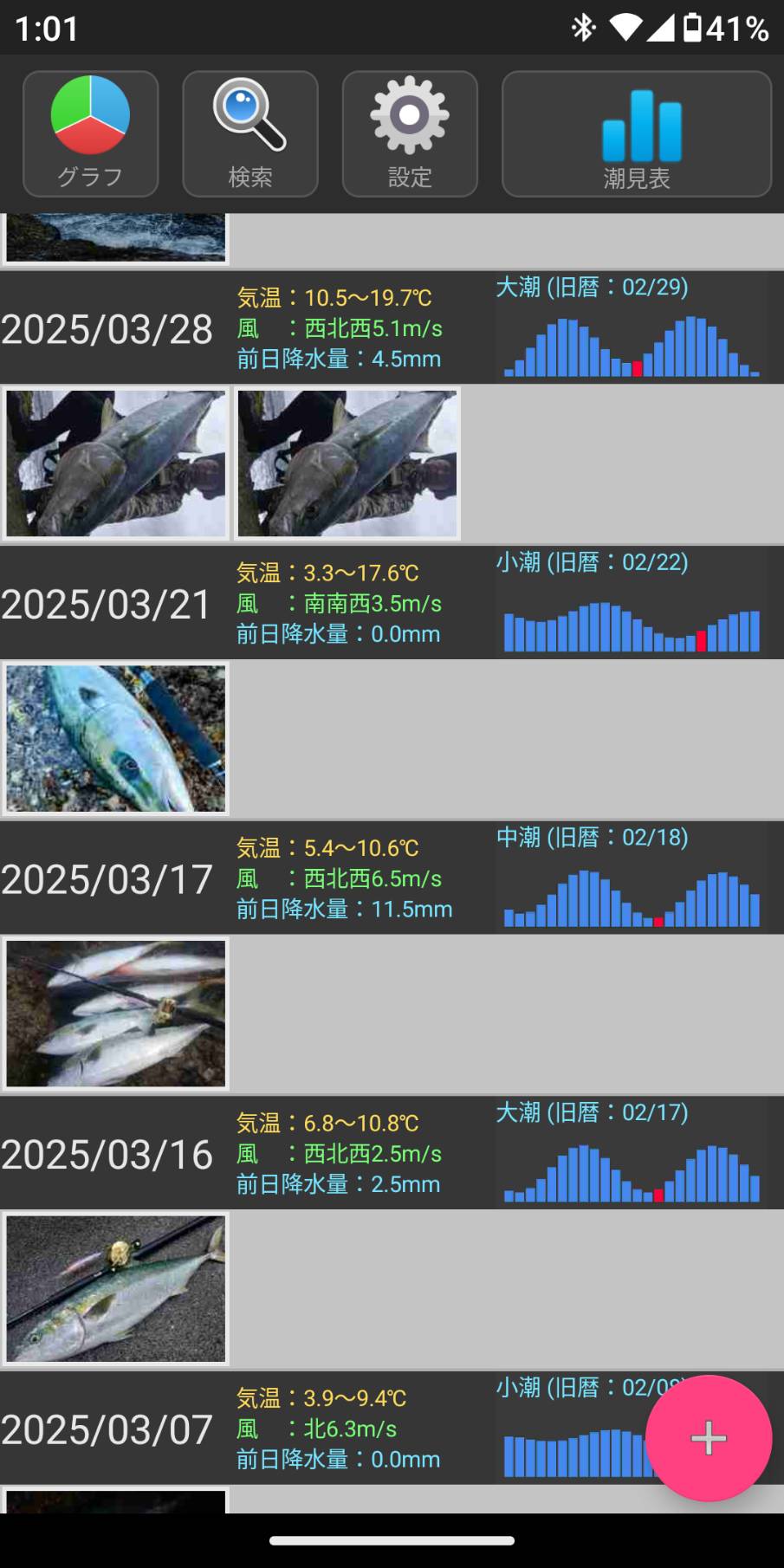
Task: Open the 潮見表 tide table
Action: pyautogui.click(x=636, y=134)
